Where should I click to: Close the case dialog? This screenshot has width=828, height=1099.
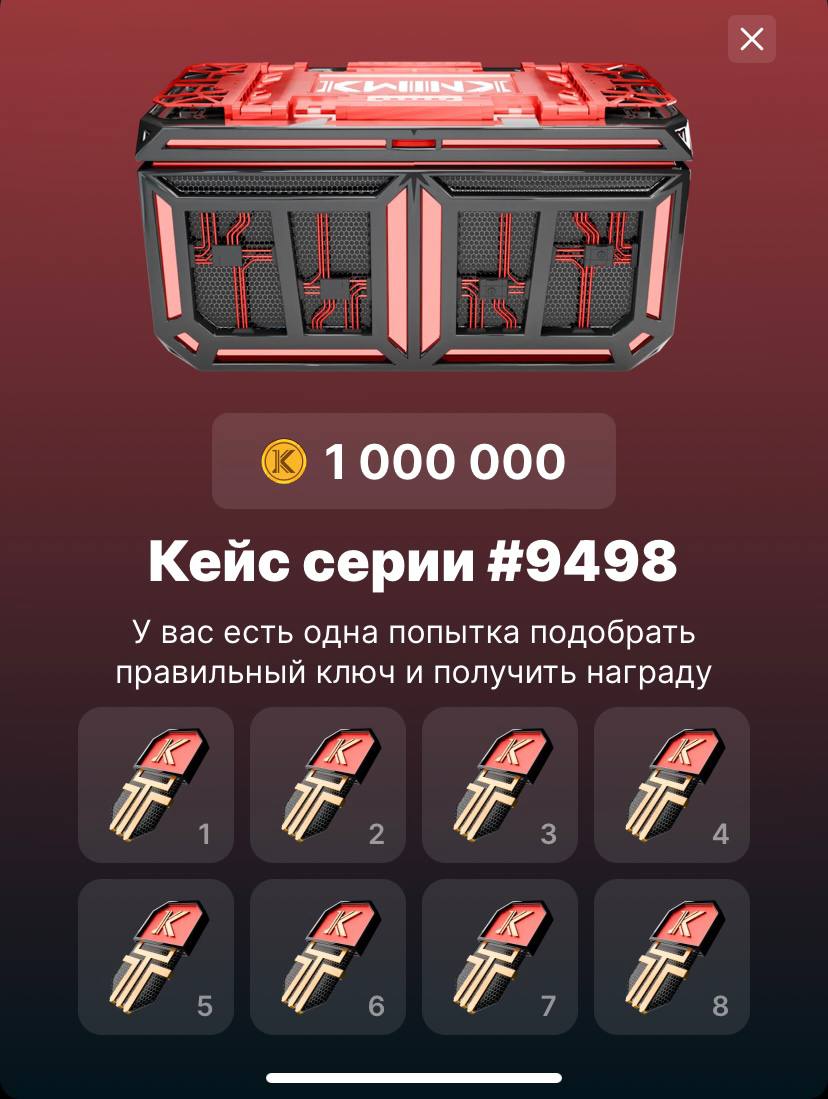pos(751,39)
